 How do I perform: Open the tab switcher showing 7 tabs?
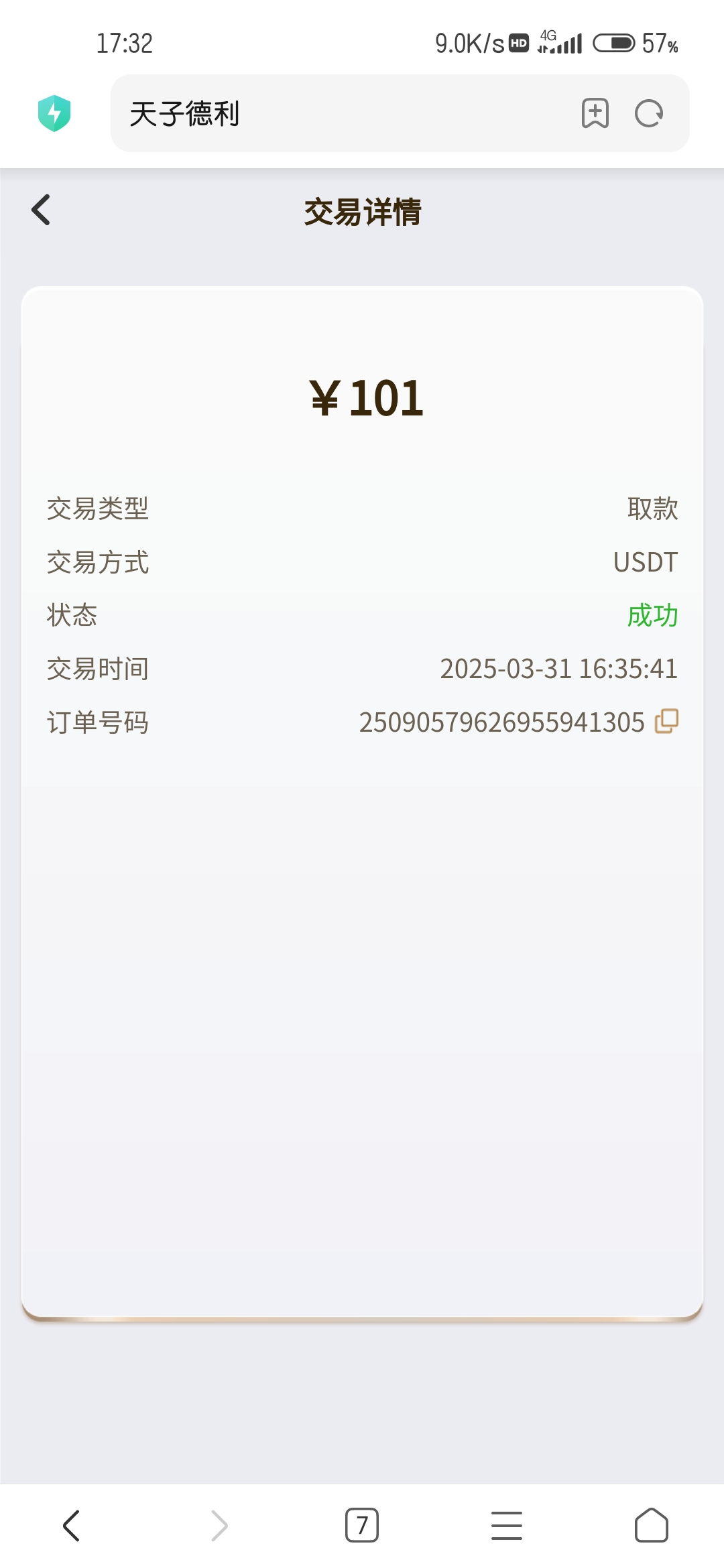[361, 1526]
